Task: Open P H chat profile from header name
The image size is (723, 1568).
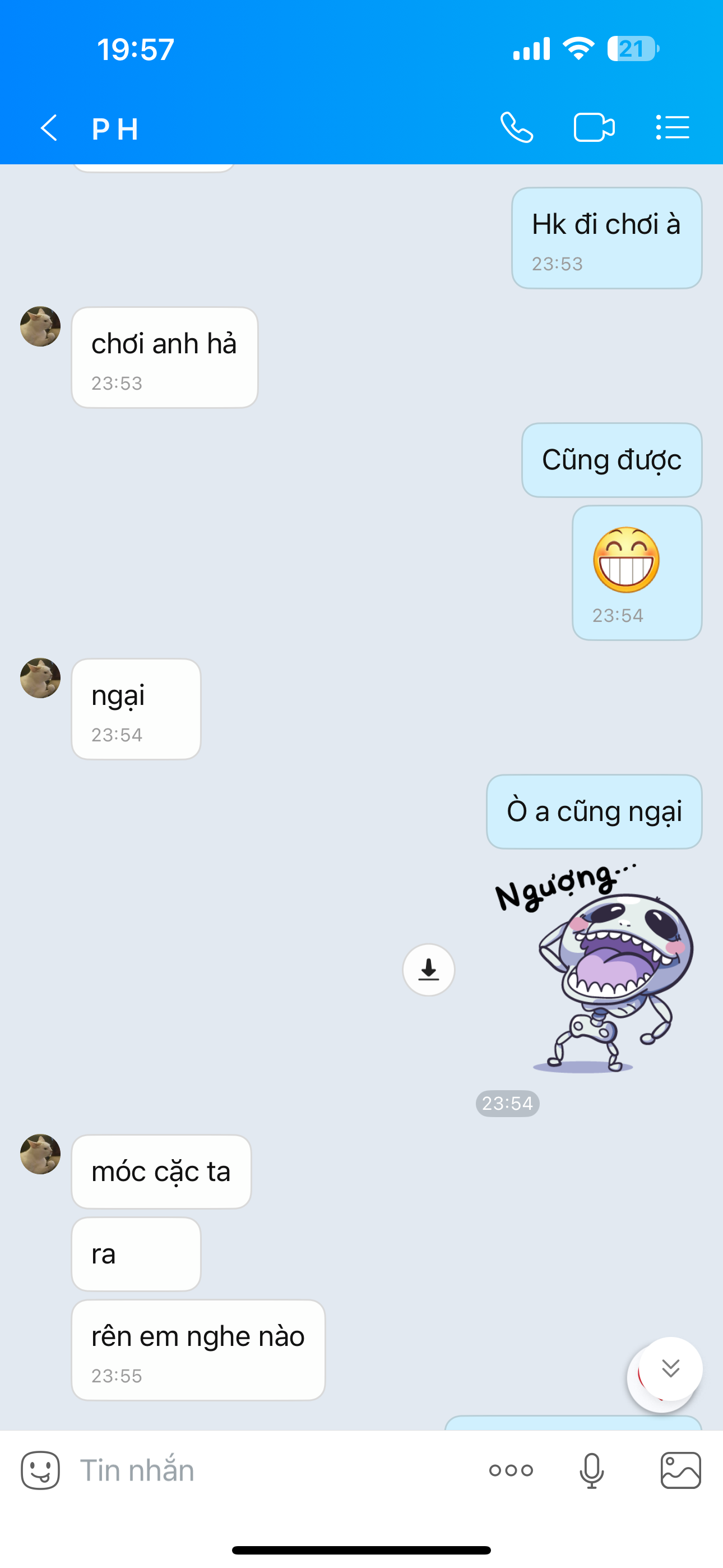Action: click(115, 129)
